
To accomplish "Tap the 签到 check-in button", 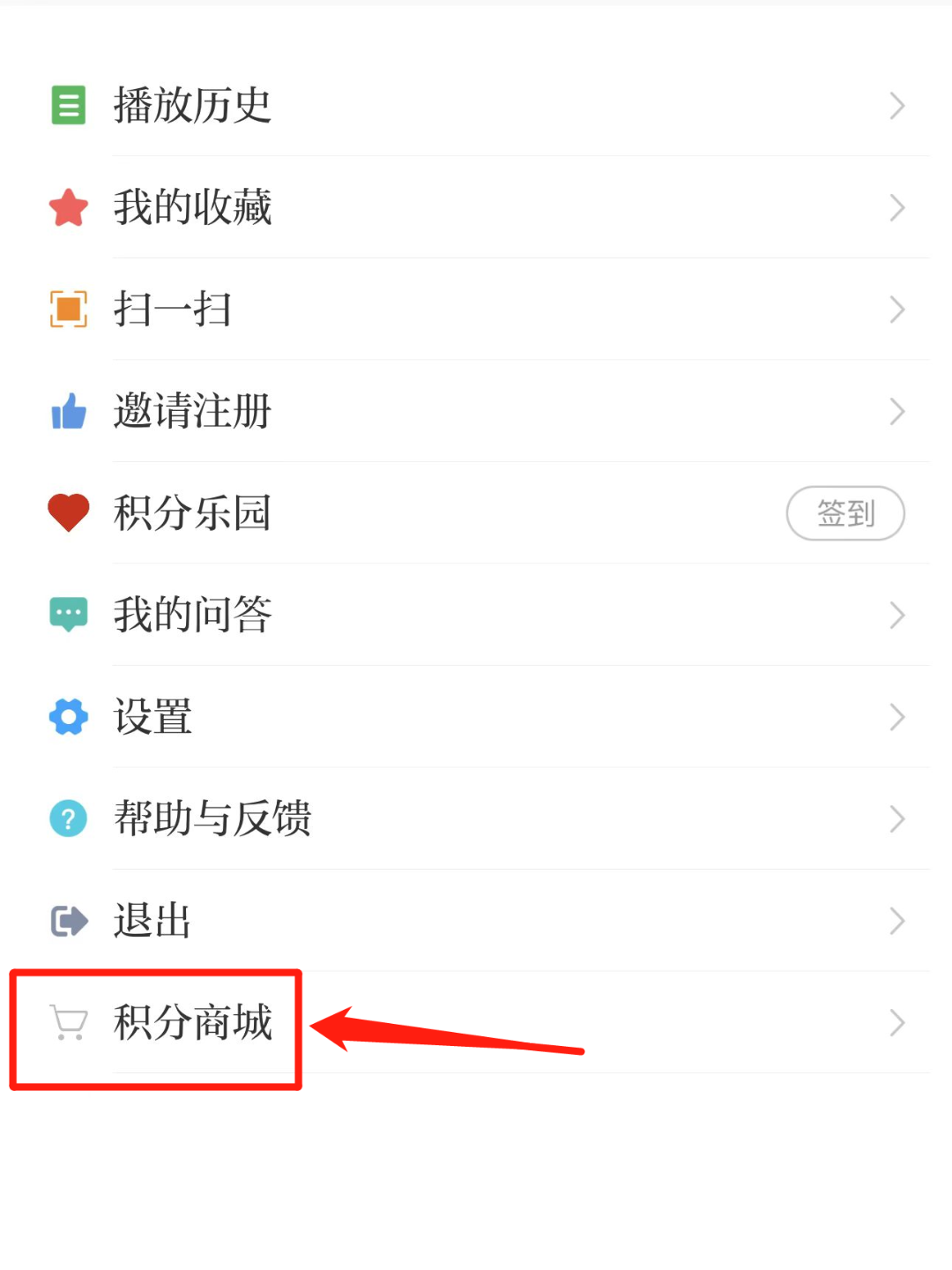I will (x=844, y=513).
